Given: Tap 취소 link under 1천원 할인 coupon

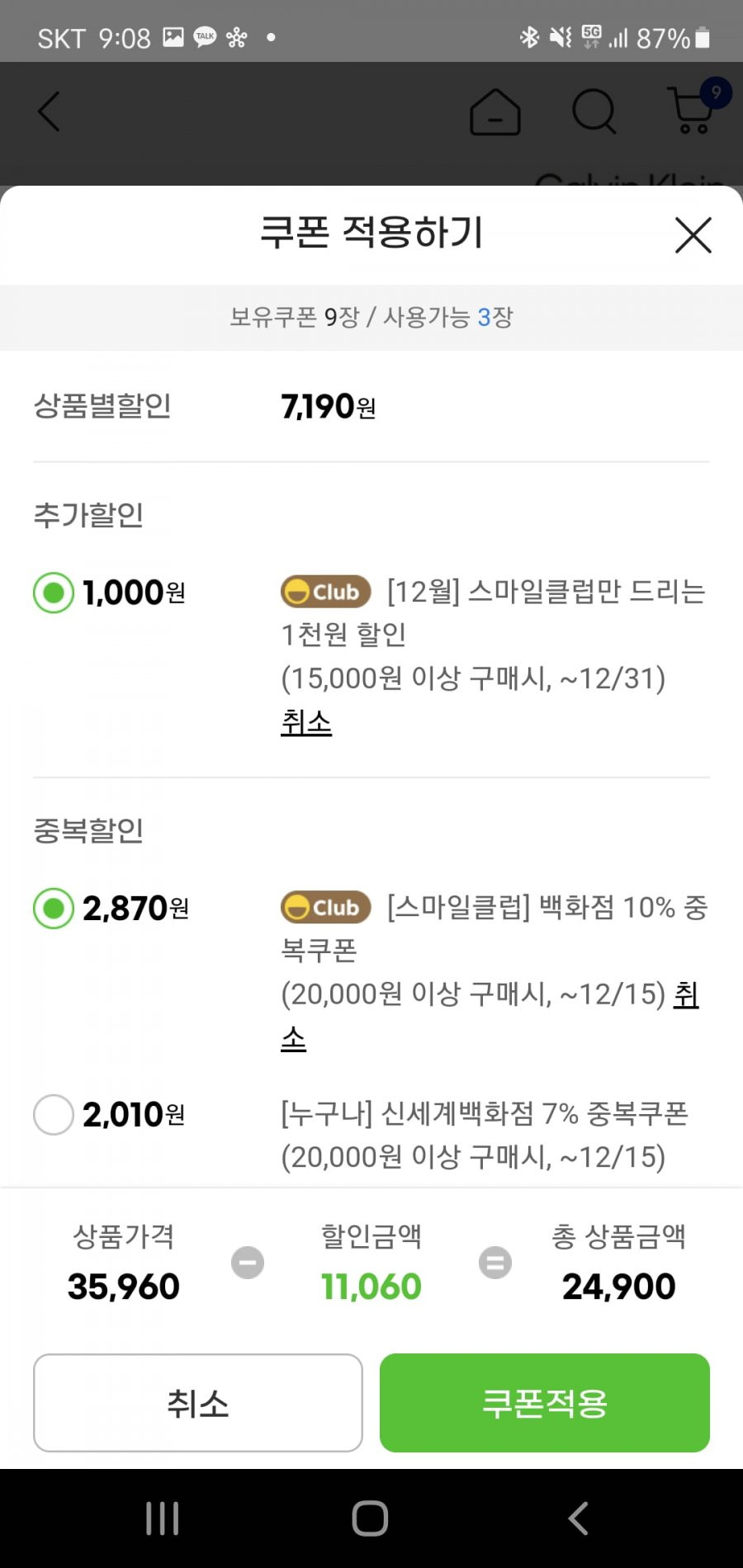Looking at the screenshot, I should pos(306,722).
